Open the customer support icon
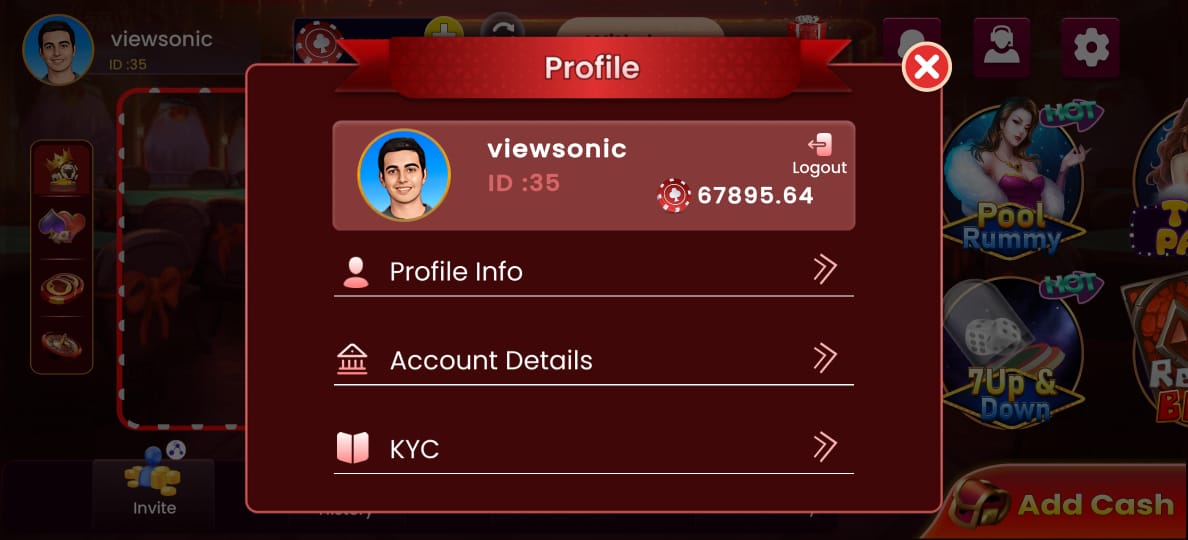Viewport: 1188px width, 540px height. (x=1001, y=47)
